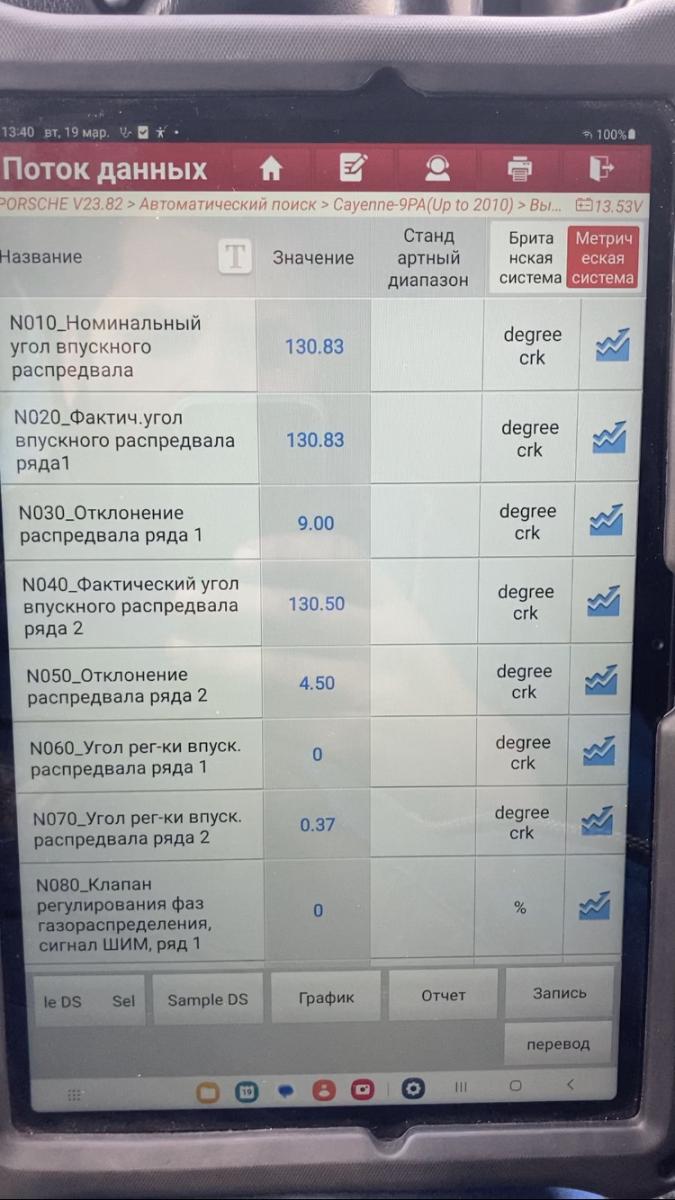Image resolution: width=675 pixels, height=1200 pixels.
Task: Print the data stream
Action: 520,169
